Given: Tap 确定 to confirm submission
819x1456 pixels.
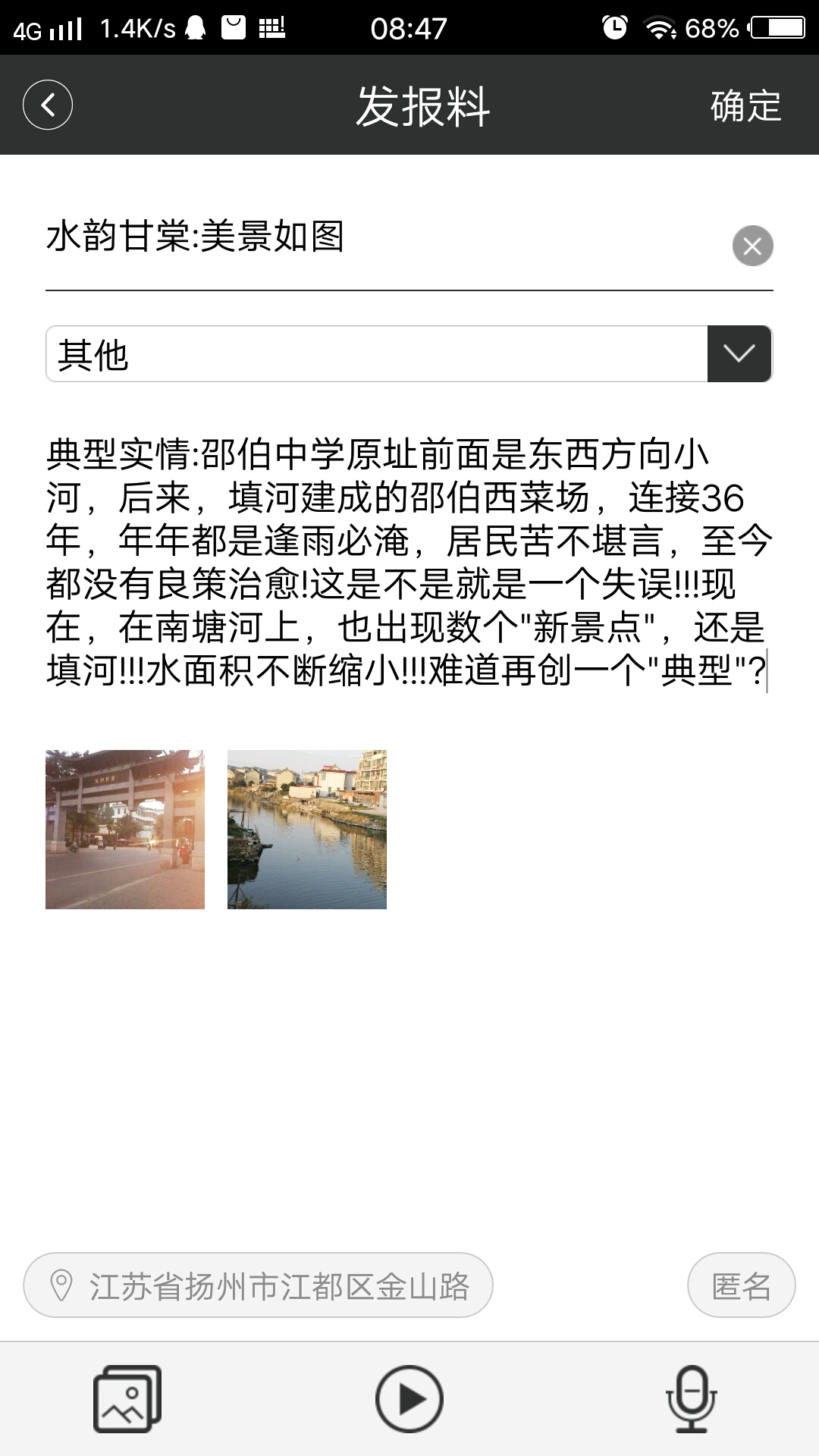Looking at the screenshot, I should [745, 105].
